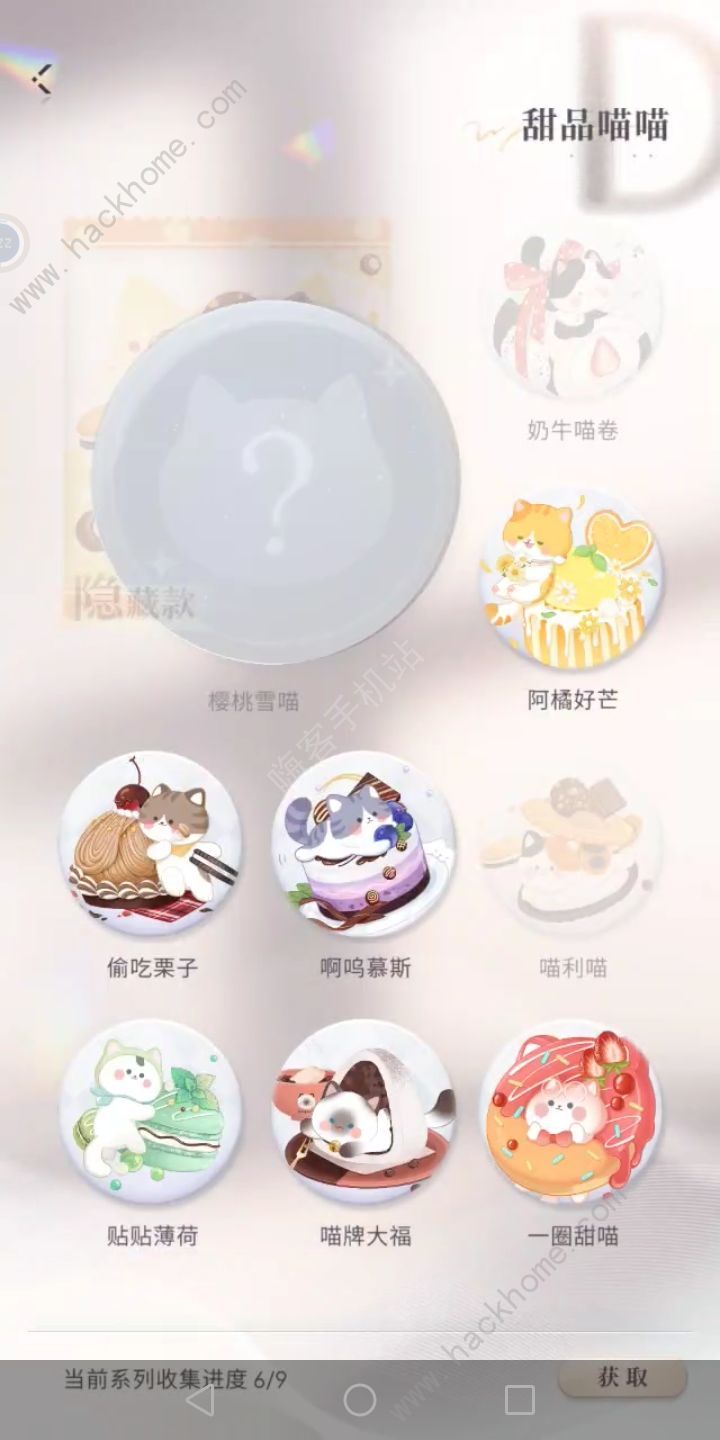
Task: Open the recent apps view
Action: [x=519, y=1400]
